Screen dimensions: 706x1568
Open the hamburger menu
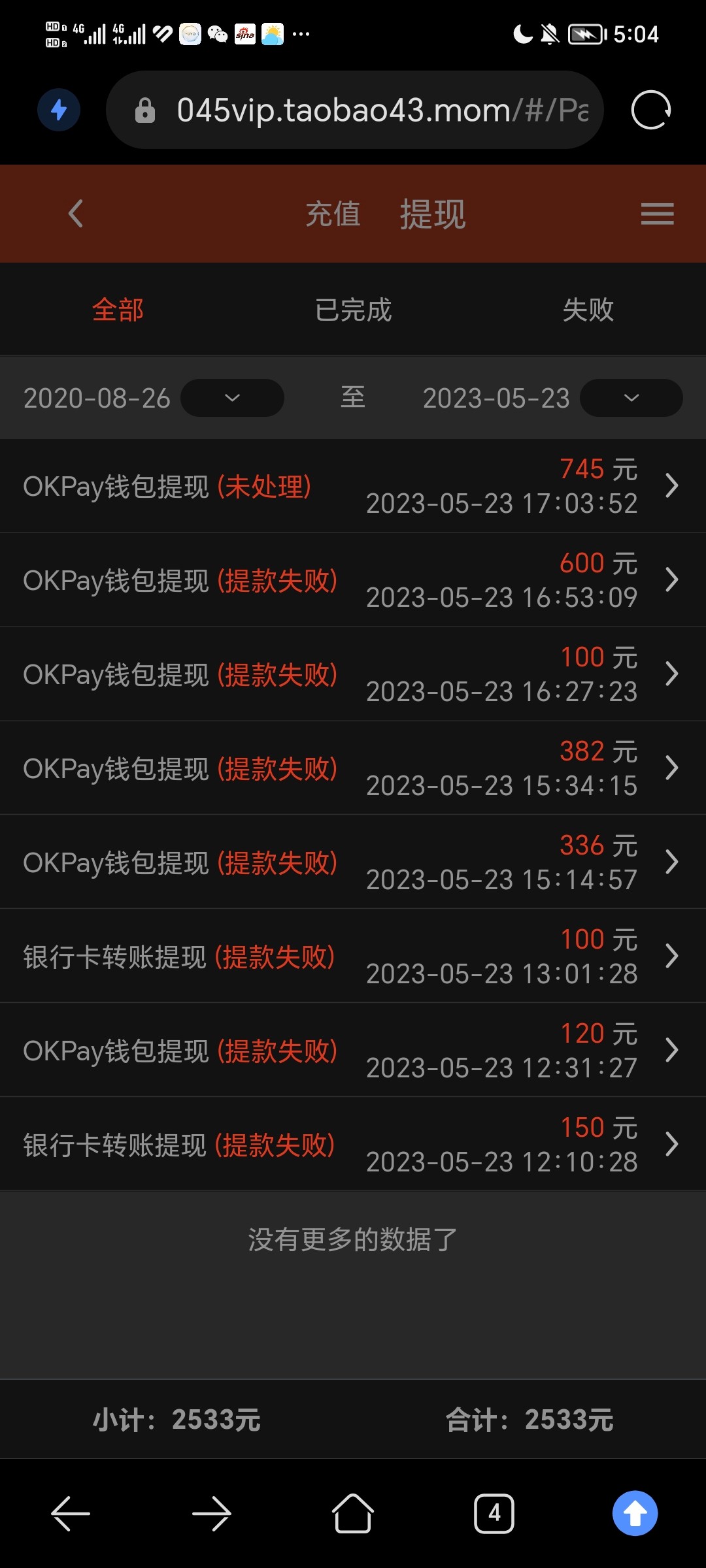point(657,214)
